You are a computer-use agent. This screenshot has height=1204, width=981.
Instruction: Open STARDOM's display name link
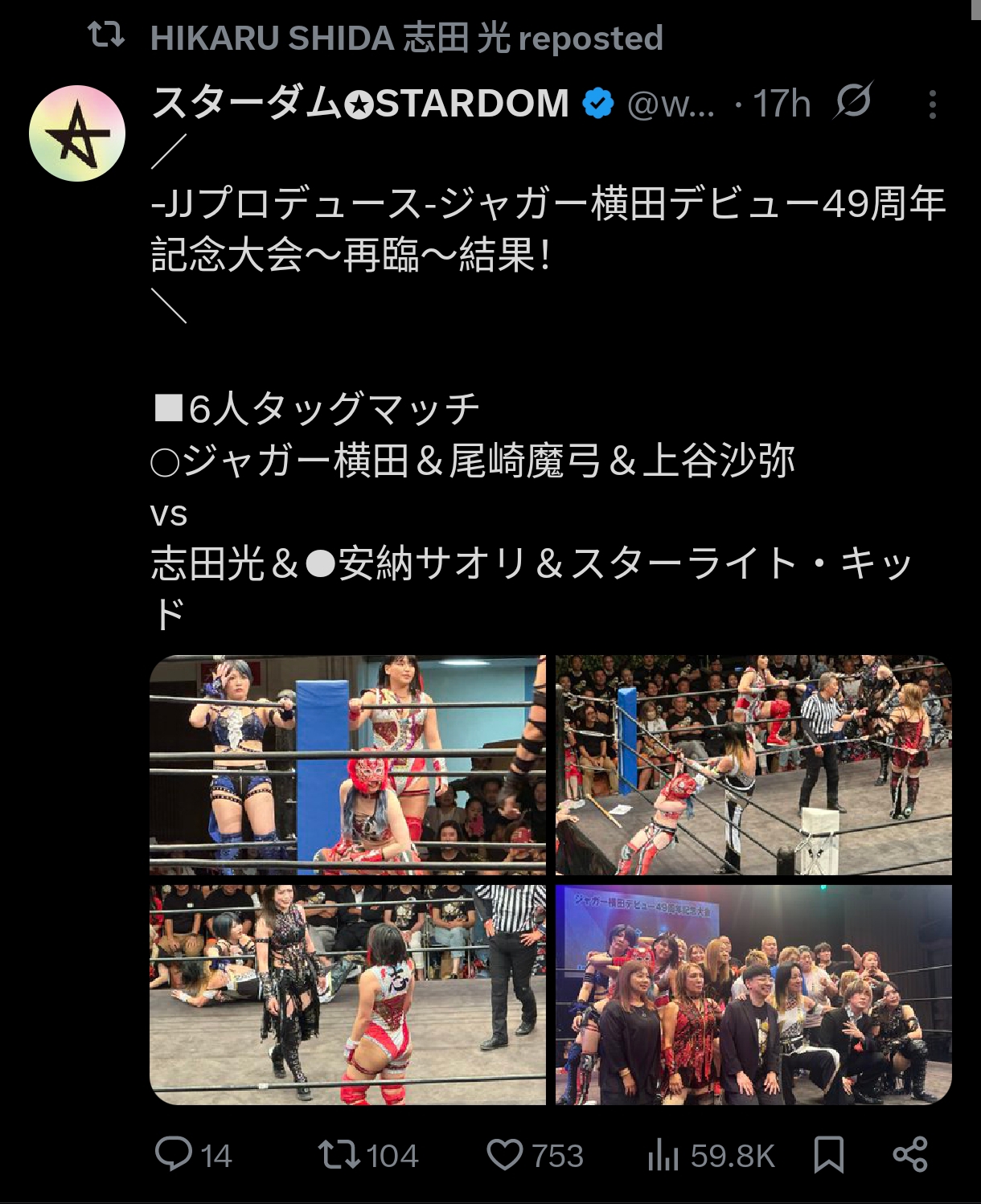360,104
